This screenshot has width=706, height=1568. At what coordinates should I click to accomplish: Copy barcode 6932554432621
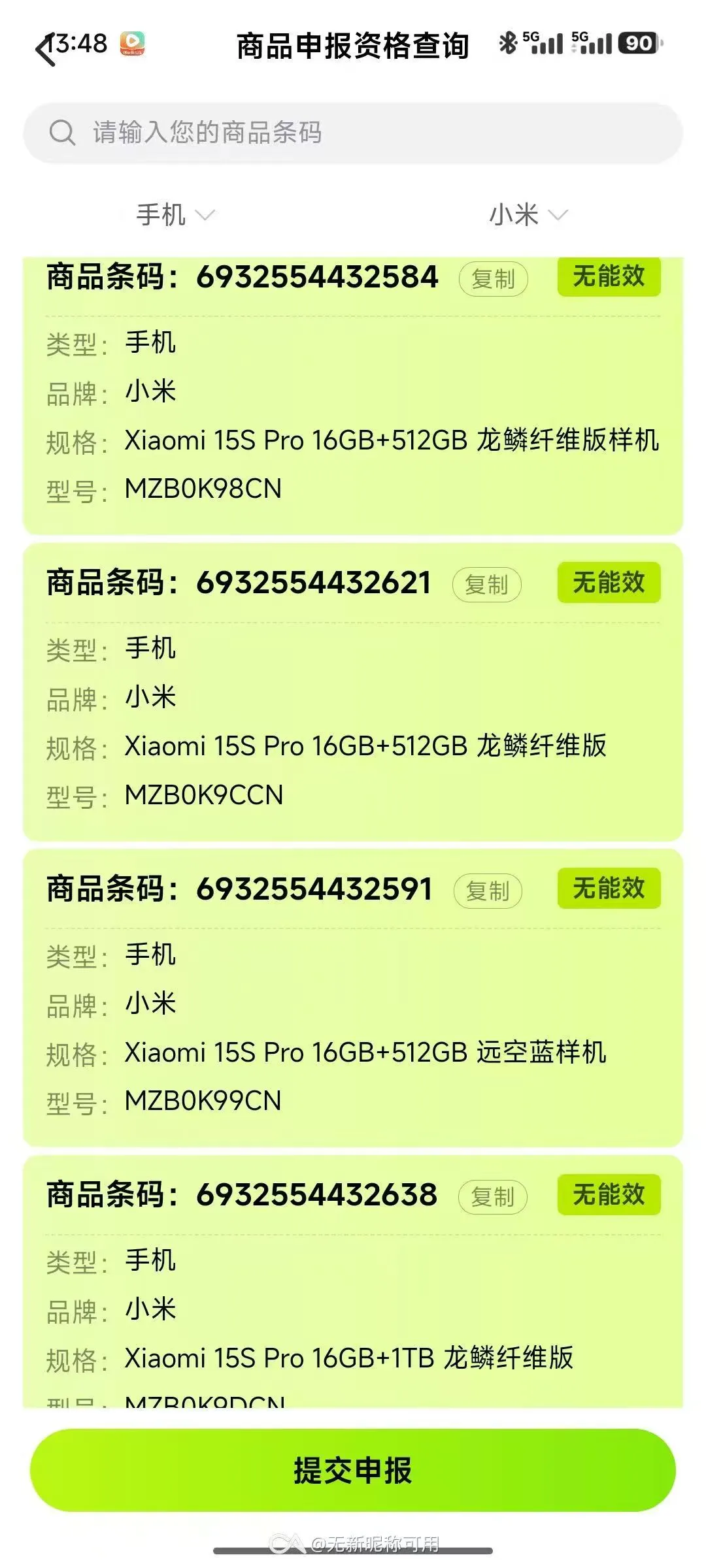(487, 585)
